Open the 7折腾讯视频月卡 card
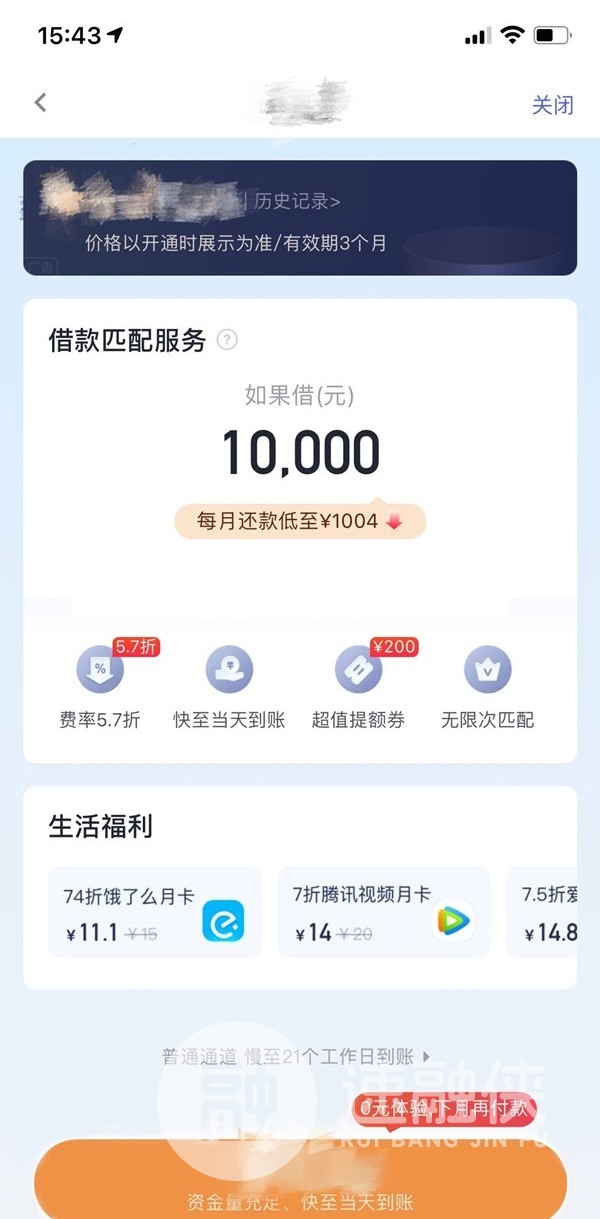The height and width of the screenshot is (1219, 600). click(384, 912)
